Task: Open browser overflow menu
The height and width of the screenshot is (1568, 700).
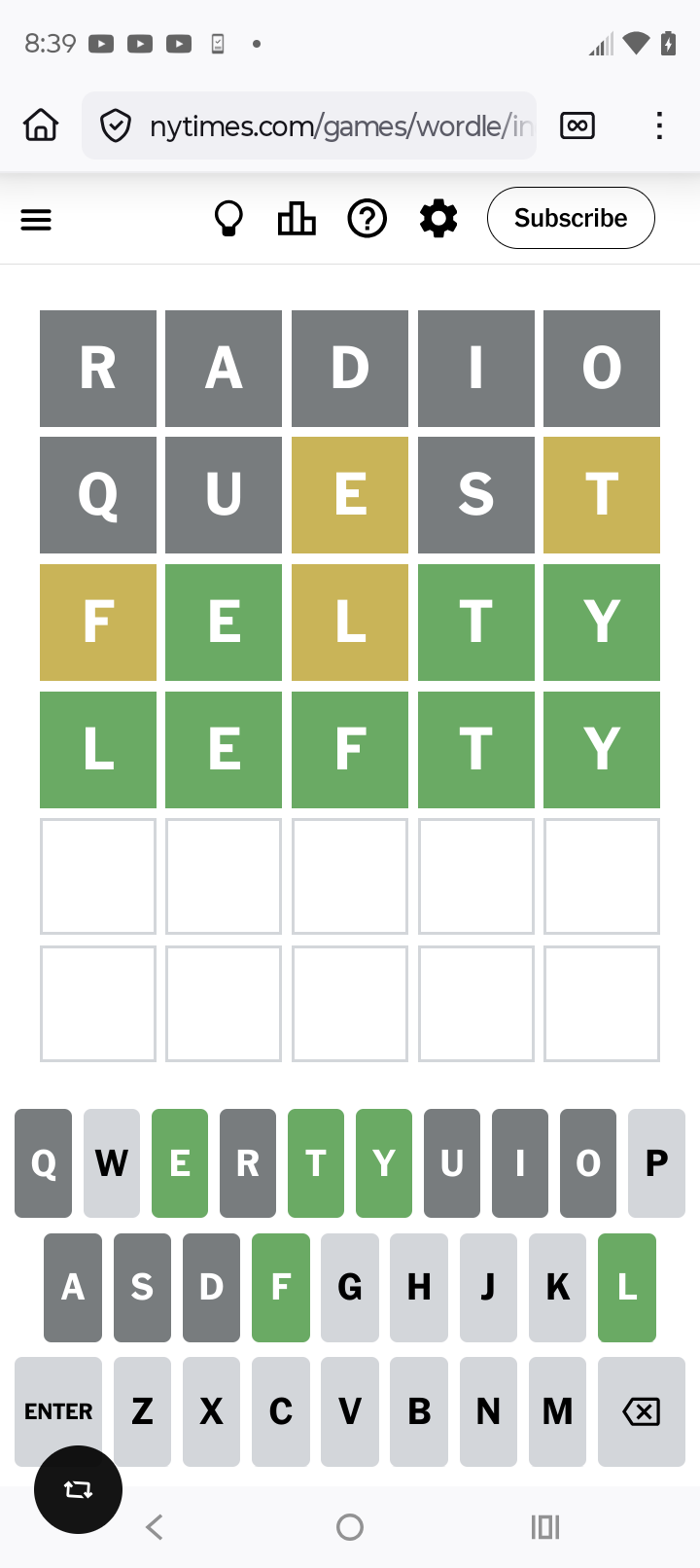Action: tap(659, 125)
